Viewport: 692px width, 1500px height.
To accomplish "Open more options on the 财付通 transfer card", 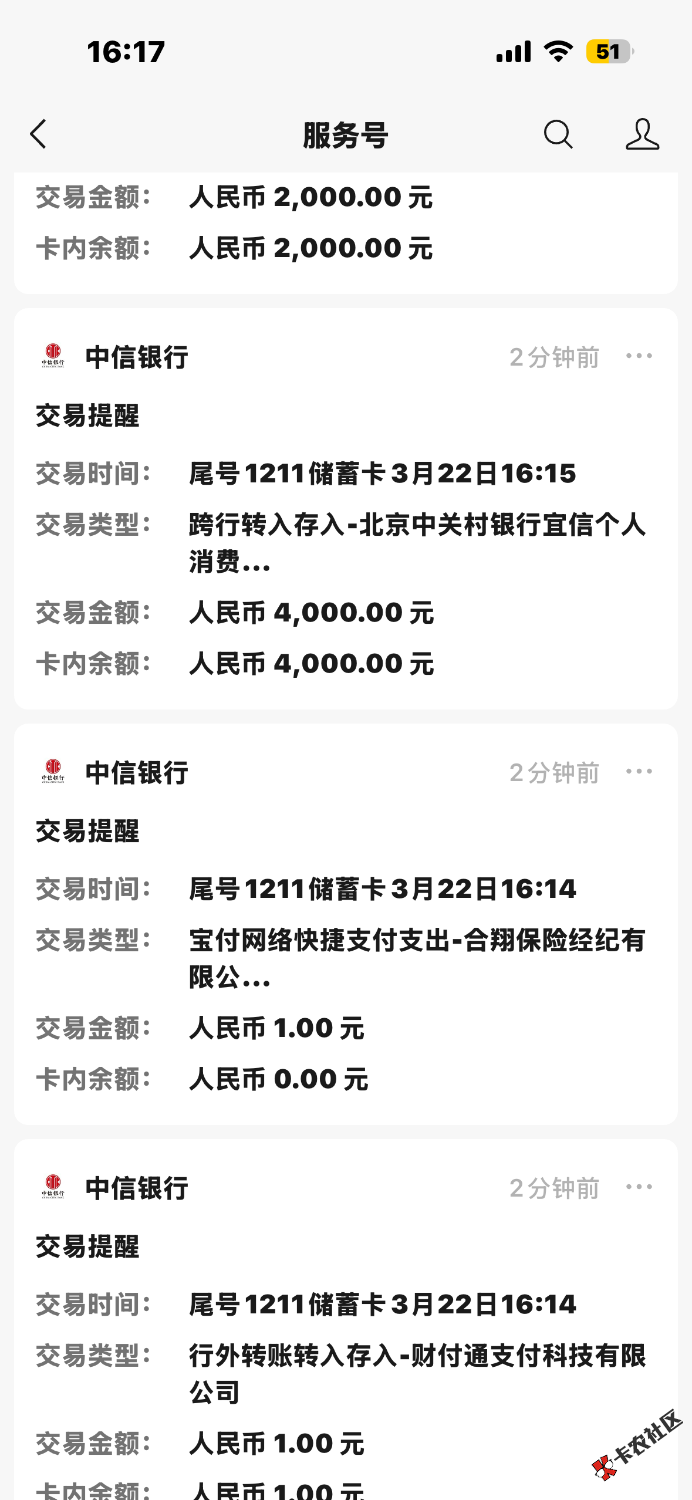I will click(639, 1187).
